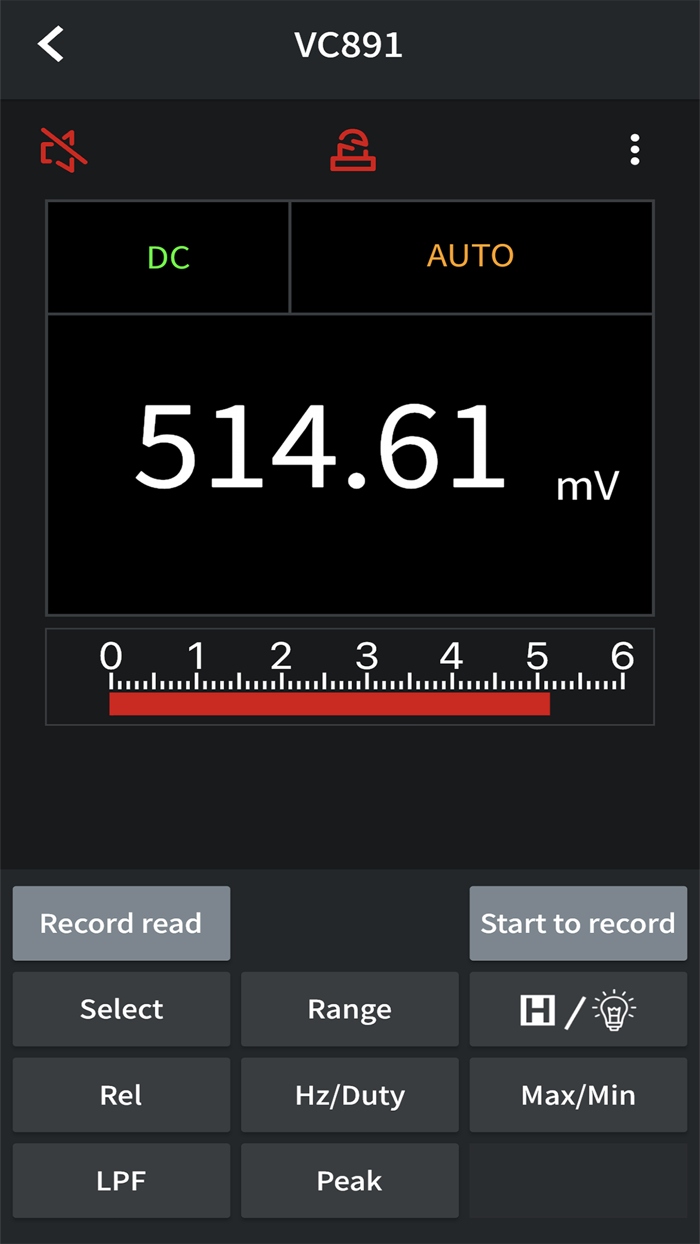Toggle hold and backlight button
The image size is (700, 1244).
point(578,1009)
